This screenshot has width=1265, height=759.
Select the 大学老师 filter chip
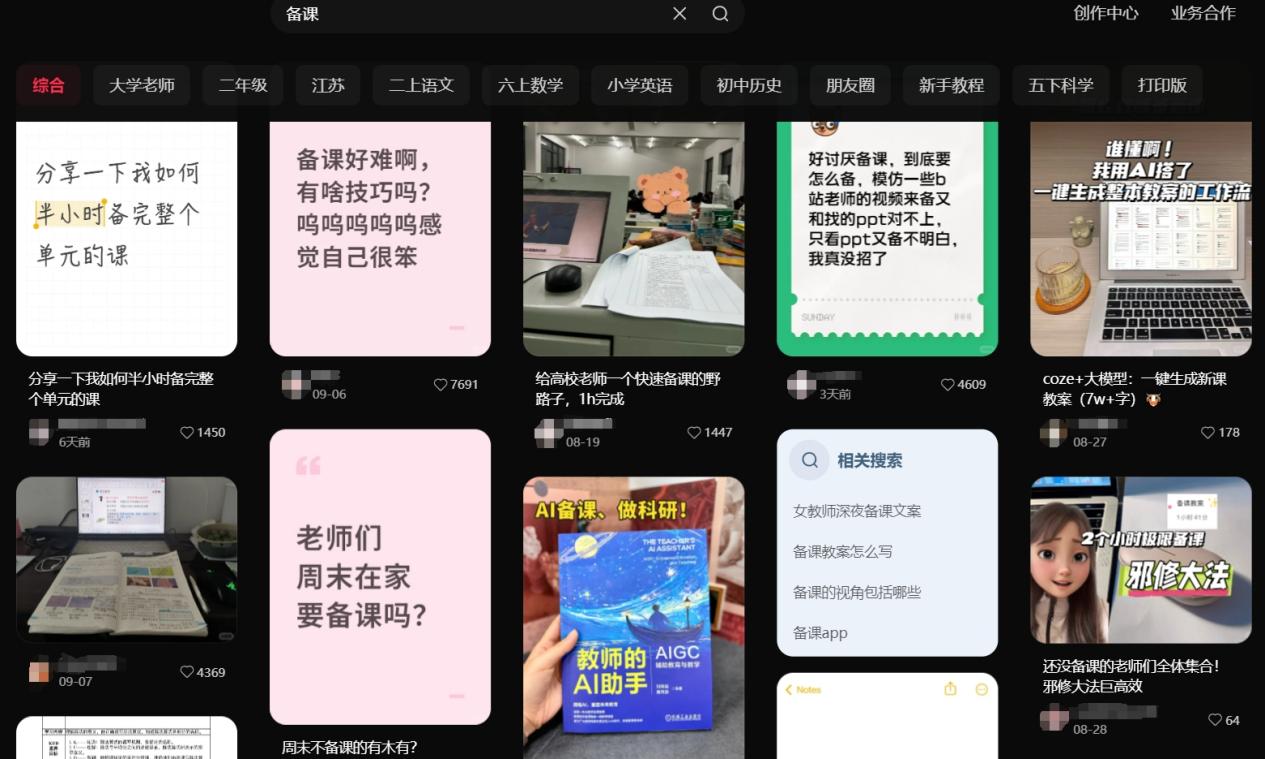(x=142, y=85)
